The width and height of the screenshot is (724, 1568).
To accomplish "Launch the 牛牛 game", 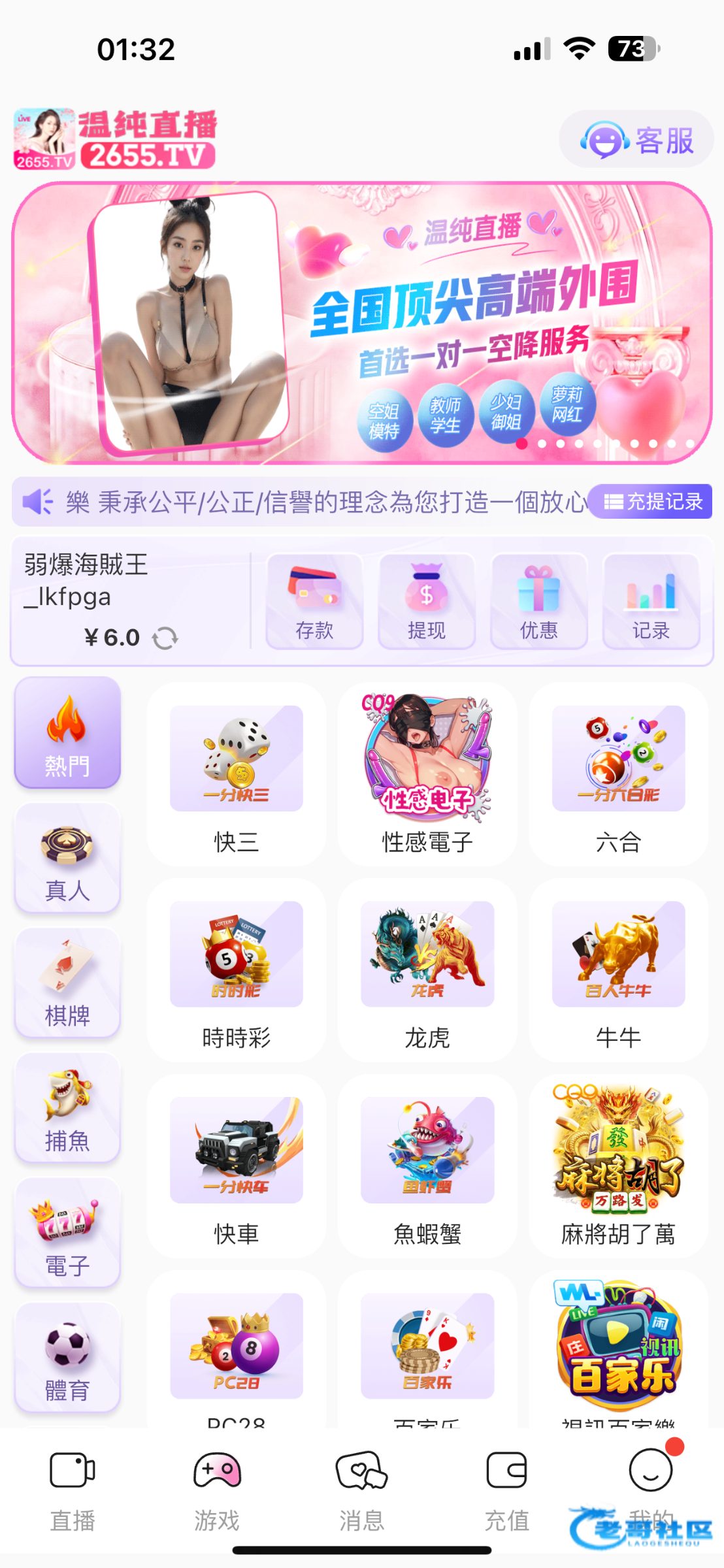I will click(618, 971).
